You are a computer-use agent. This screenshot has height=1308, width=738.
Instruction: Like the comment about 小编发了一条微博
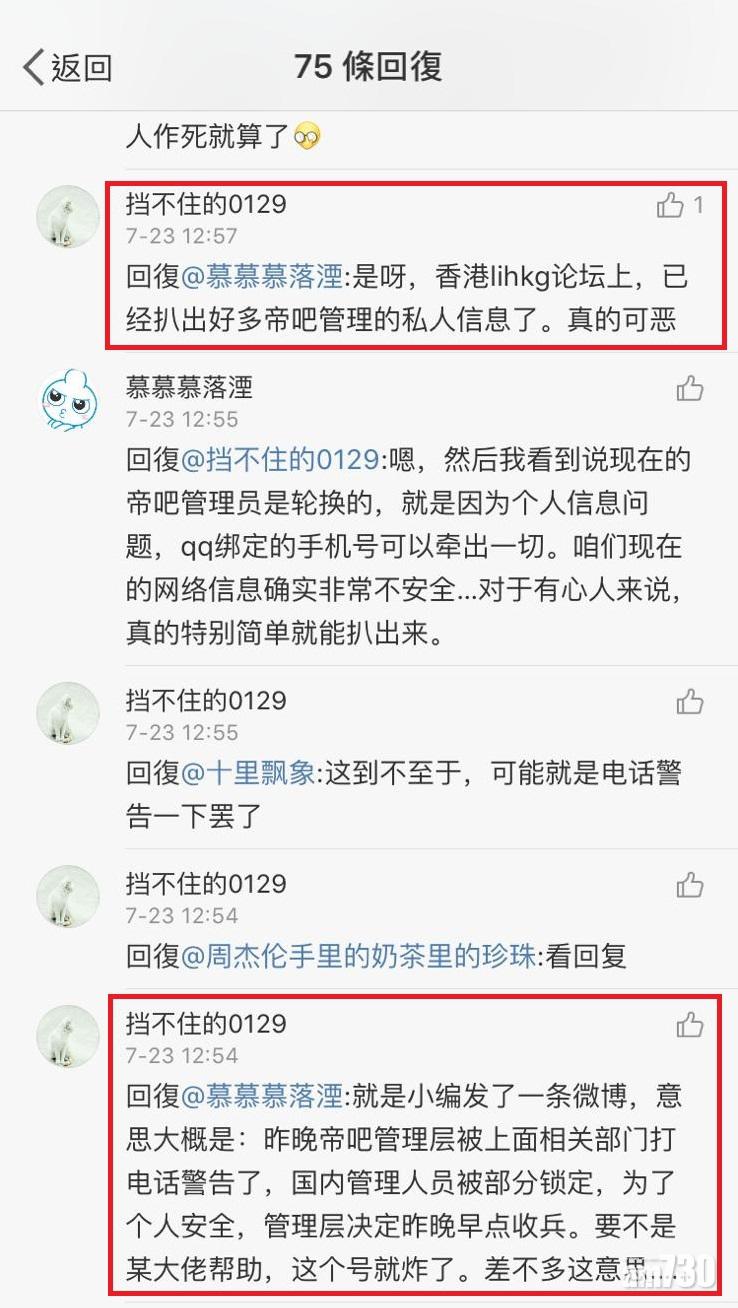point(690,1025)
